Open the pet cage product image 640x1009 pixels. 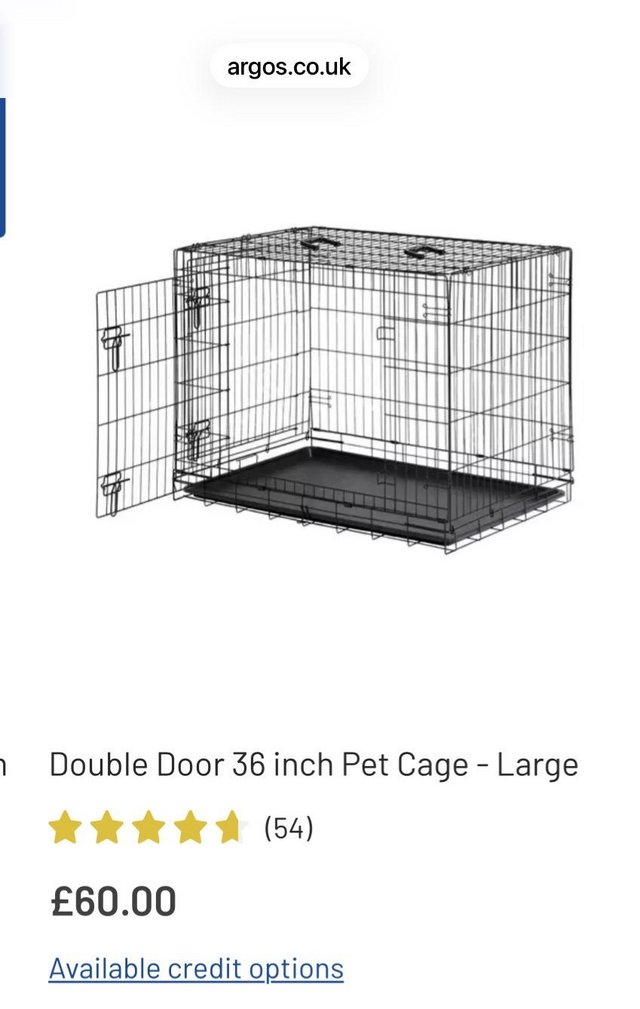335,390
